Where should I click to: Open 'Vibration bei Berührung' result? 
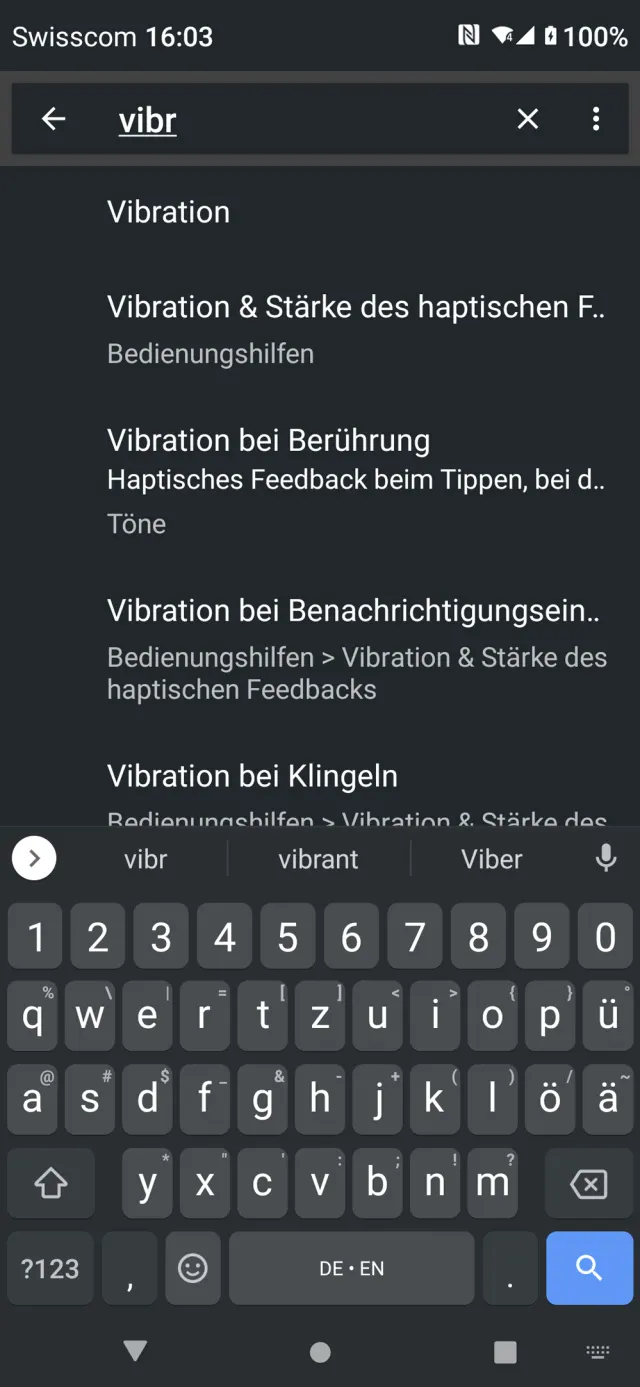[x=355, y=480]
